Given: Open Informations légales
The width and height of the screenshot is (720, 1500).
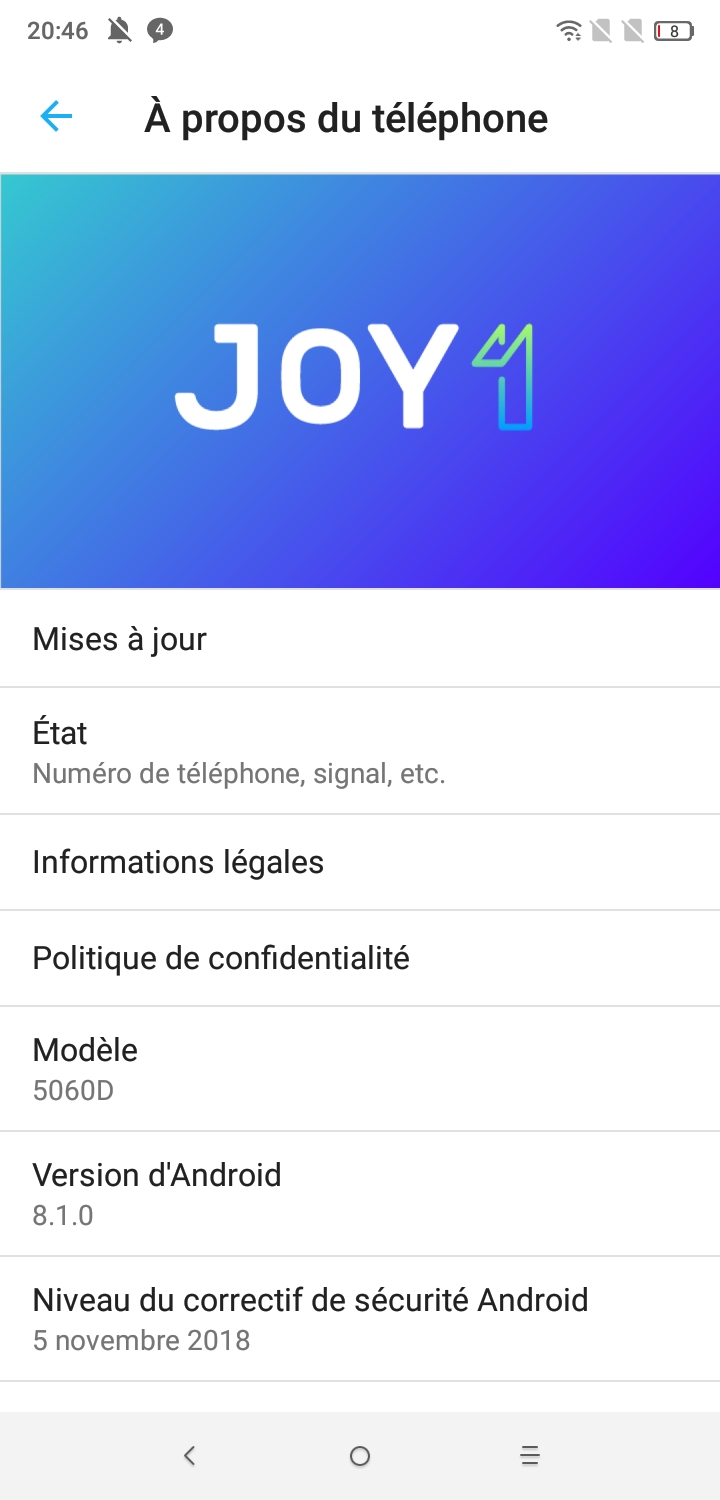Looking at the screenshot, I should pyautogui.click(x=360, y=862).
